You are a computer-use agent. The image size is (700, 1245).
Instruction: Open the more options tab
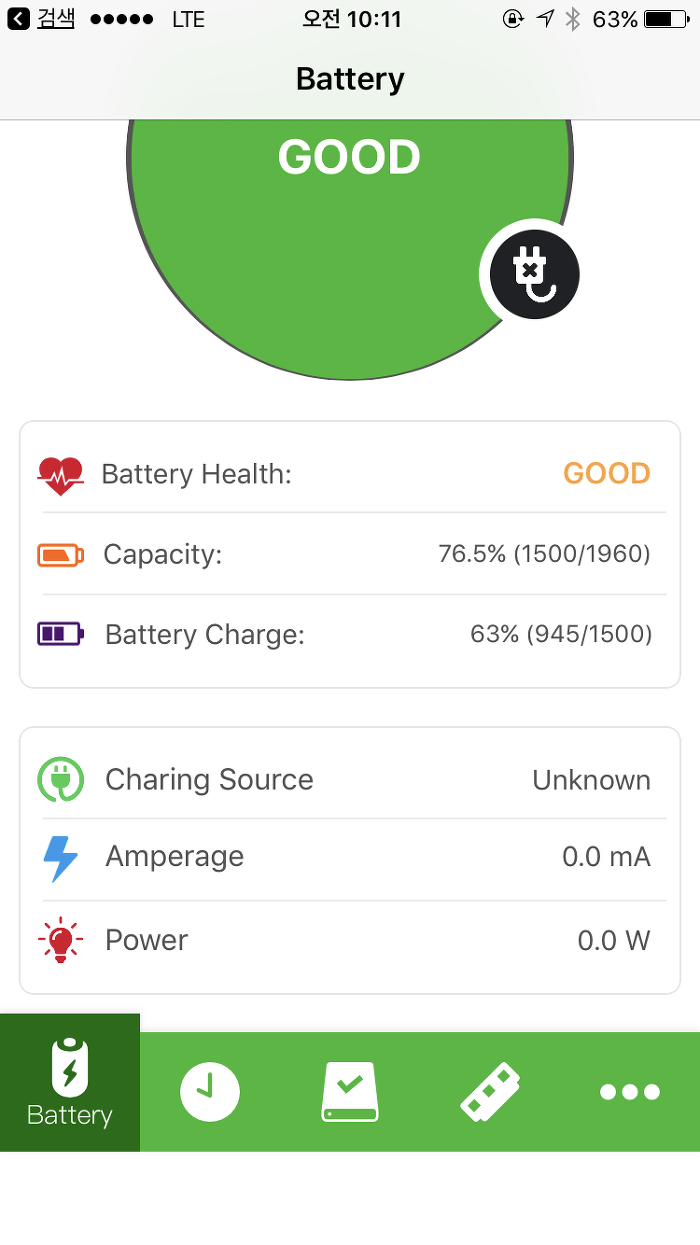point(630,1092)
